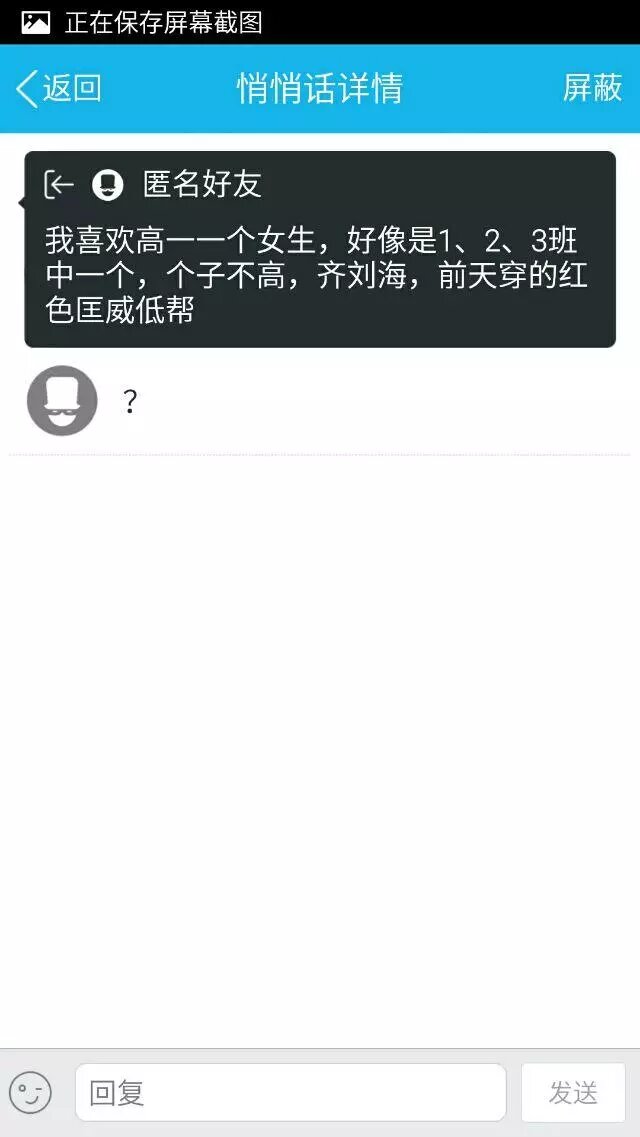Send the reply with 发送

coord(573,1093)
